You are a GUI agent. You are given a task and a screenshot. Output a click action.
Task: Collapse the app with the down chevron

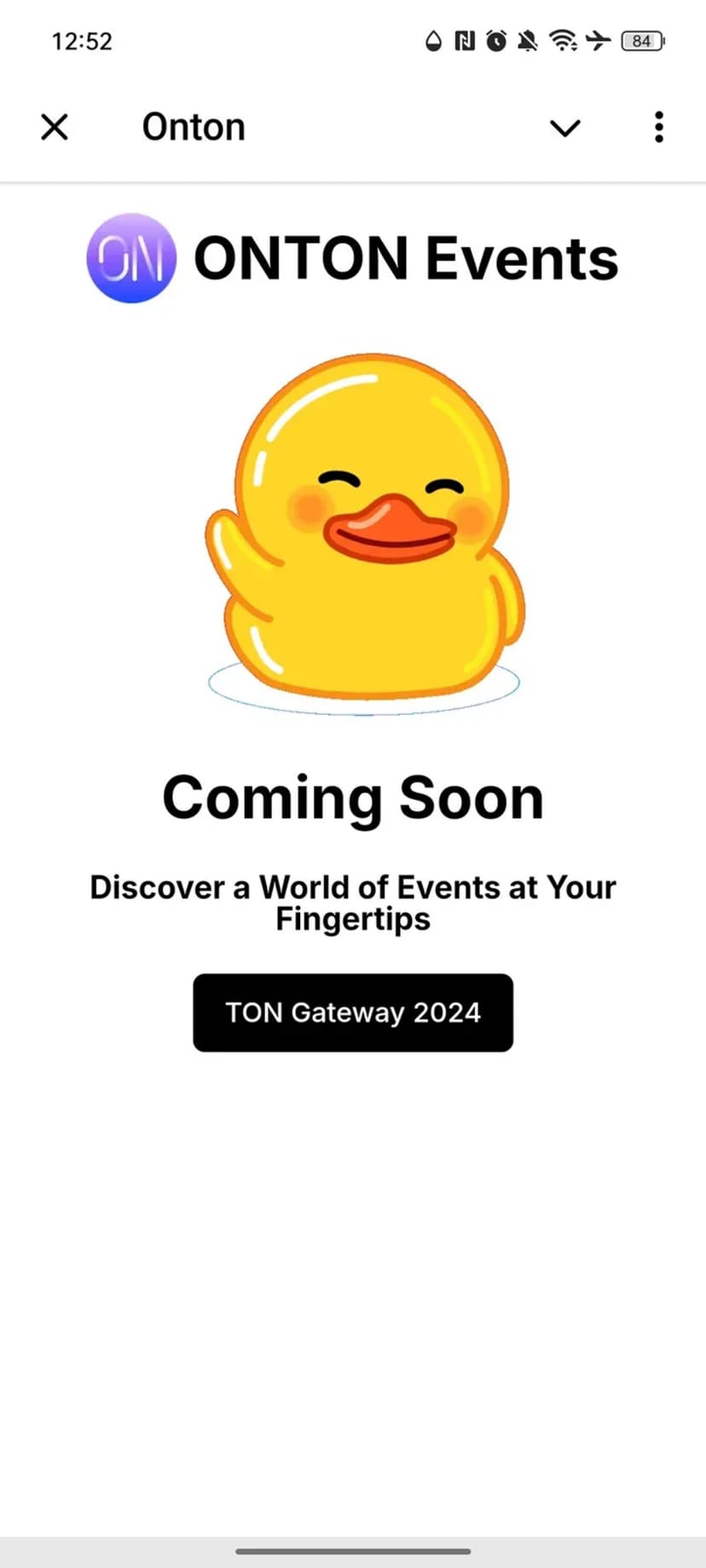tap(564, 128)
